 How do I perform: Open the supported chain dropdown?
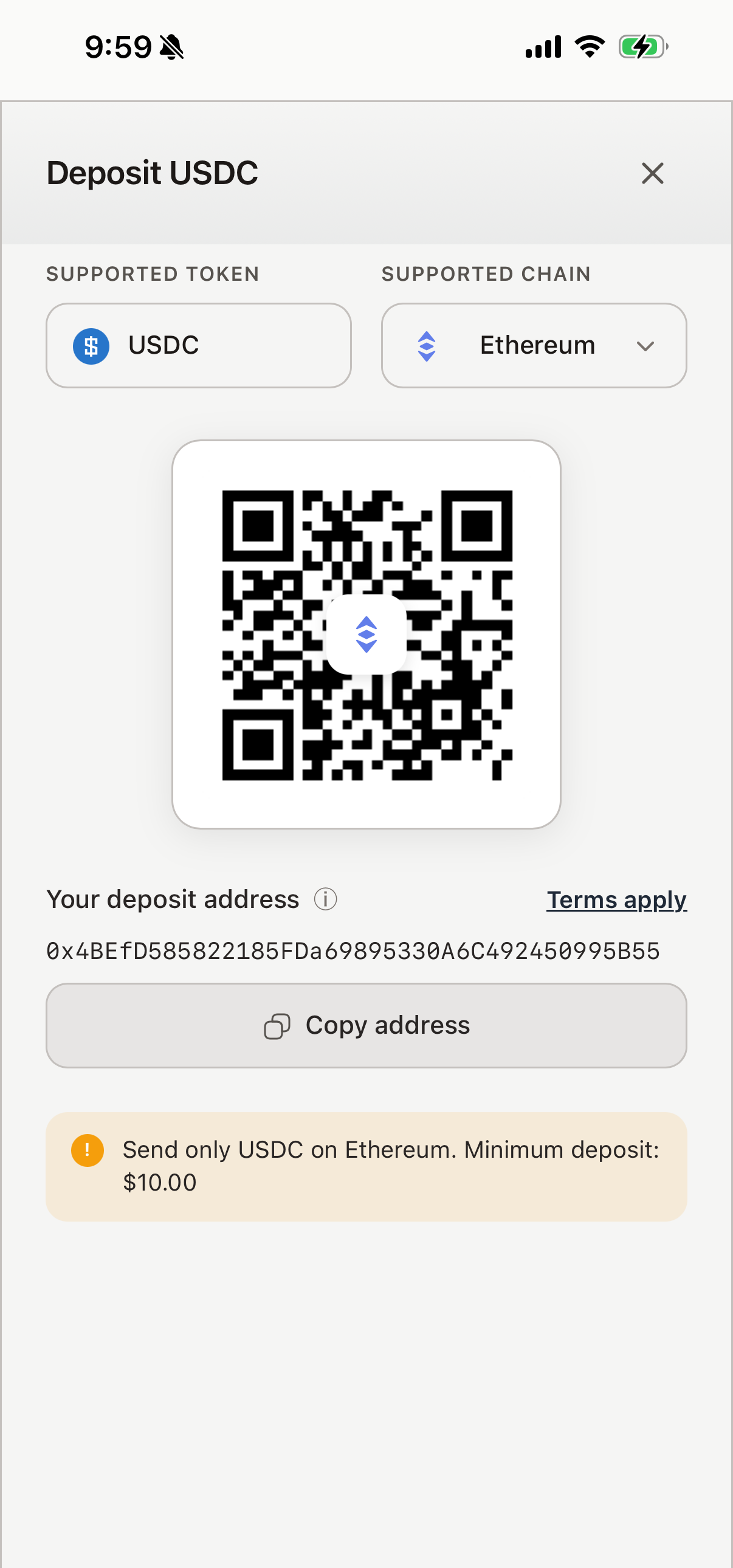533,345
